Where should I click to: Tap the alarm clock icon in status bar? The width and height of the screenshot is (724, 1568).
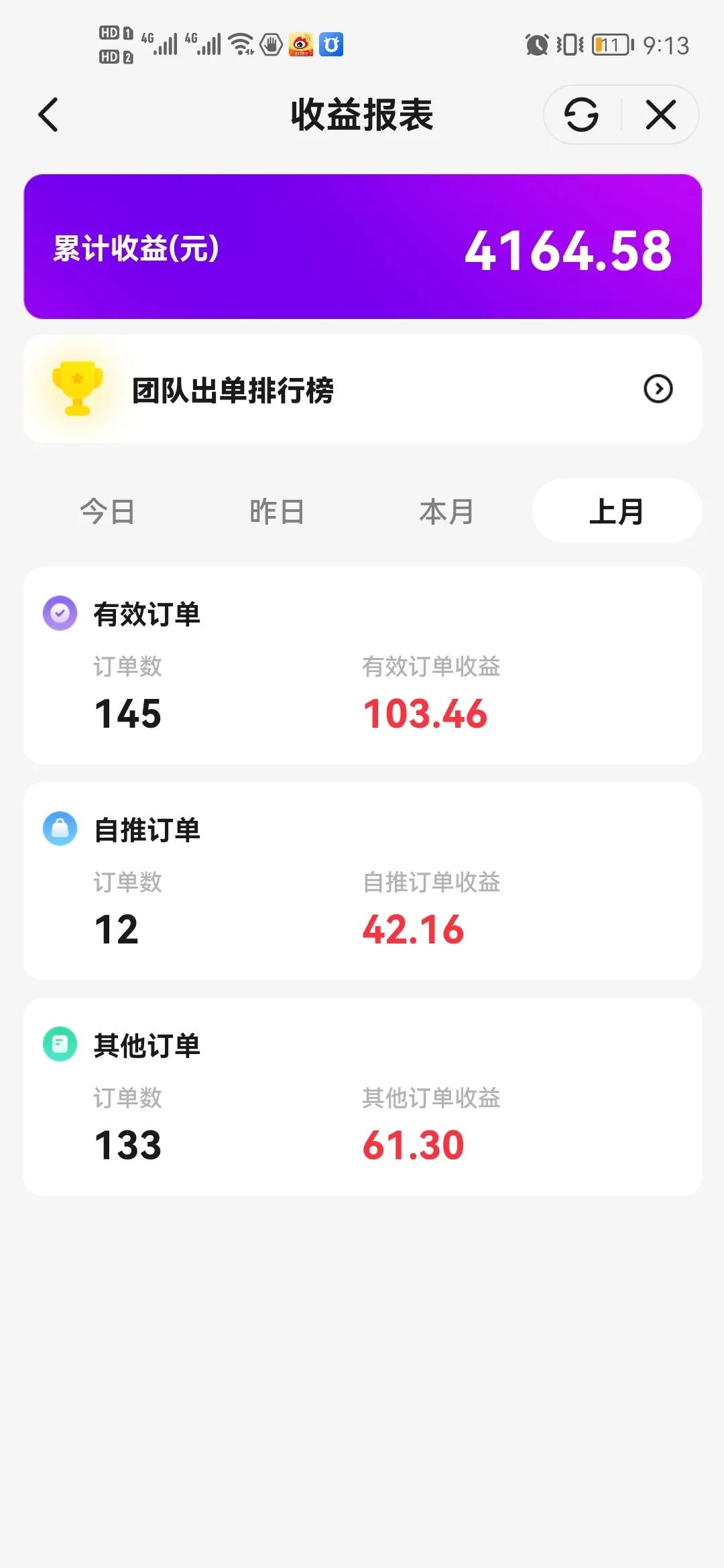click(538, 46)
